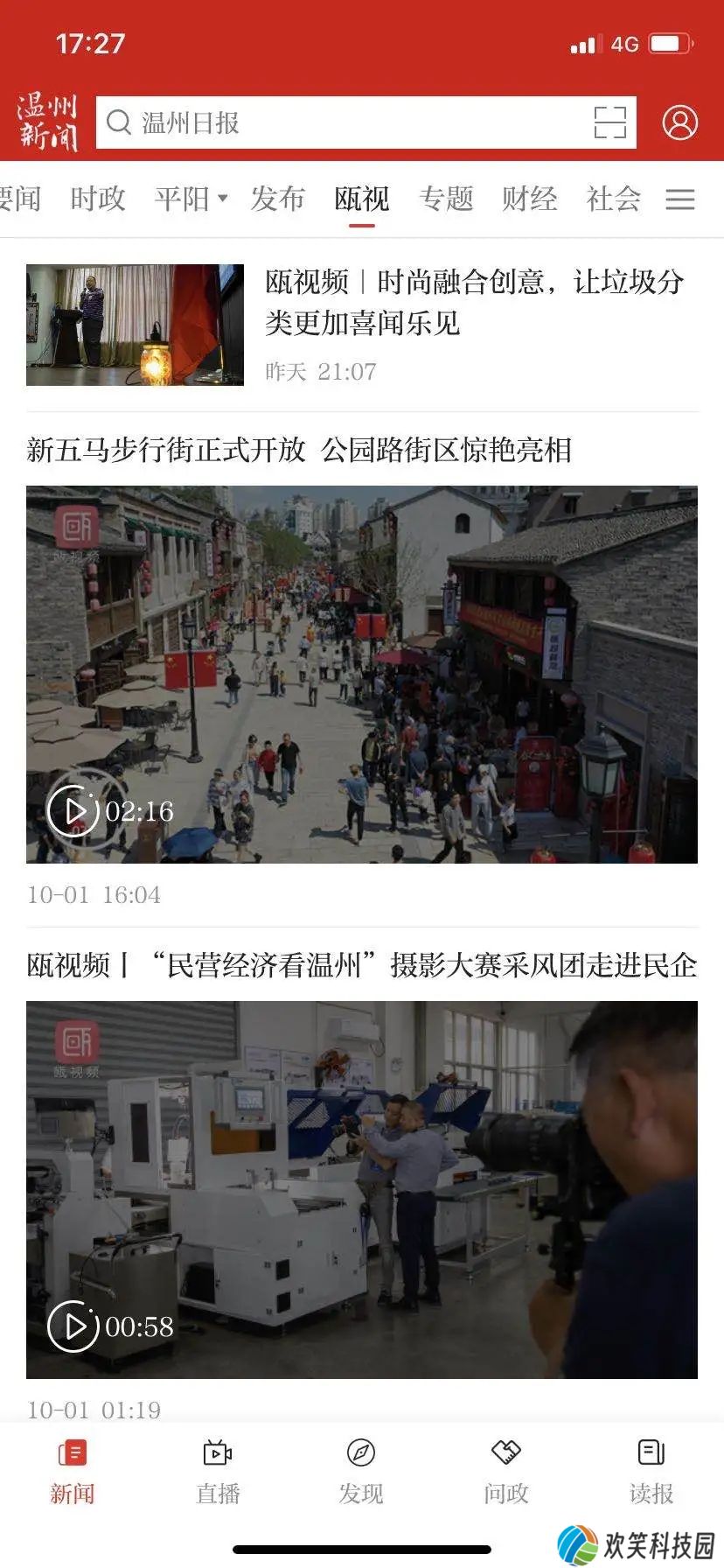Select the 专题 tab
This screenshot has height=1568, width=724.
pos(446,199)
